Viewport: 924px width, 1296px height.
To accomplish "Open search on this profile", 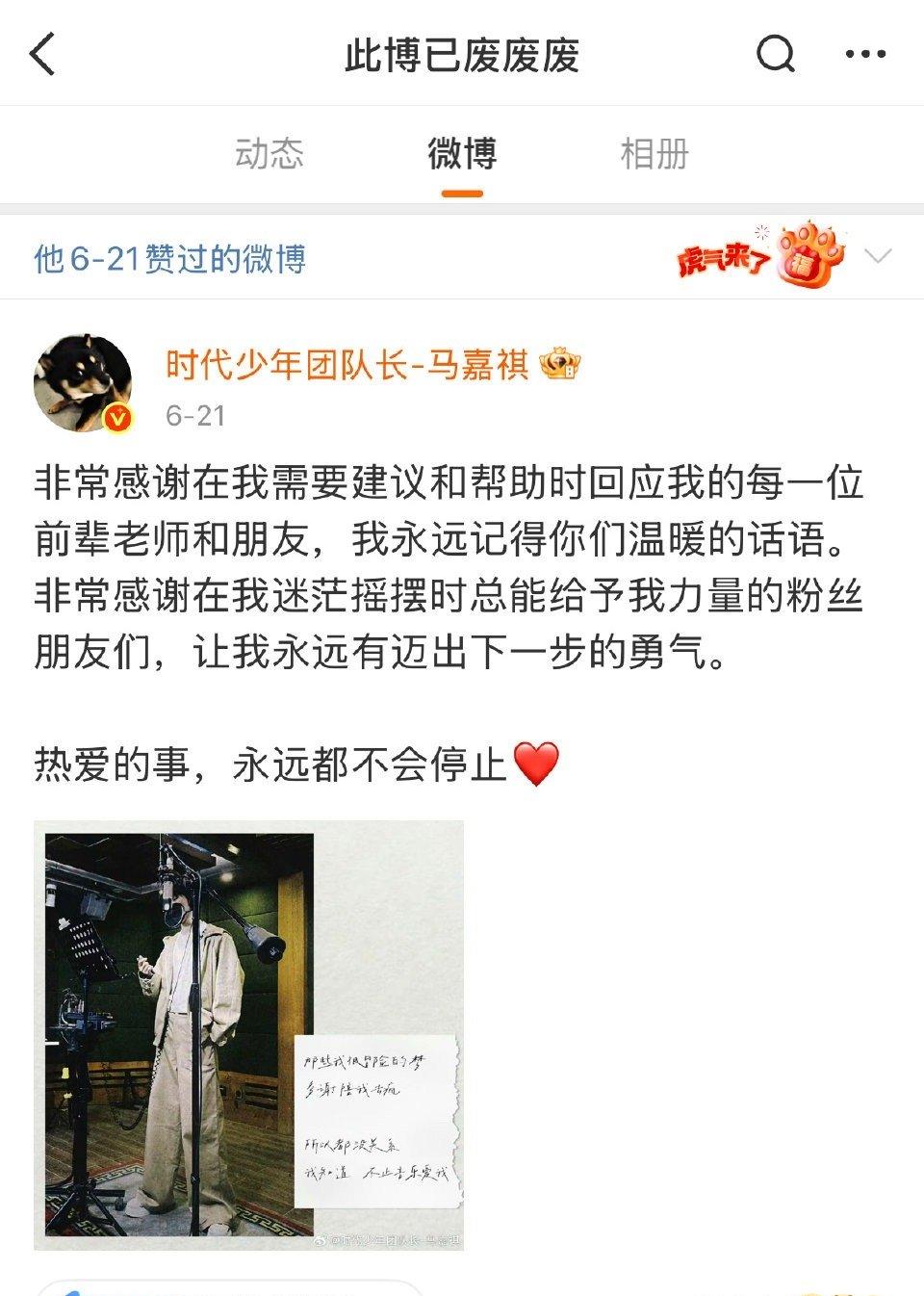I will tap(776, 54).
